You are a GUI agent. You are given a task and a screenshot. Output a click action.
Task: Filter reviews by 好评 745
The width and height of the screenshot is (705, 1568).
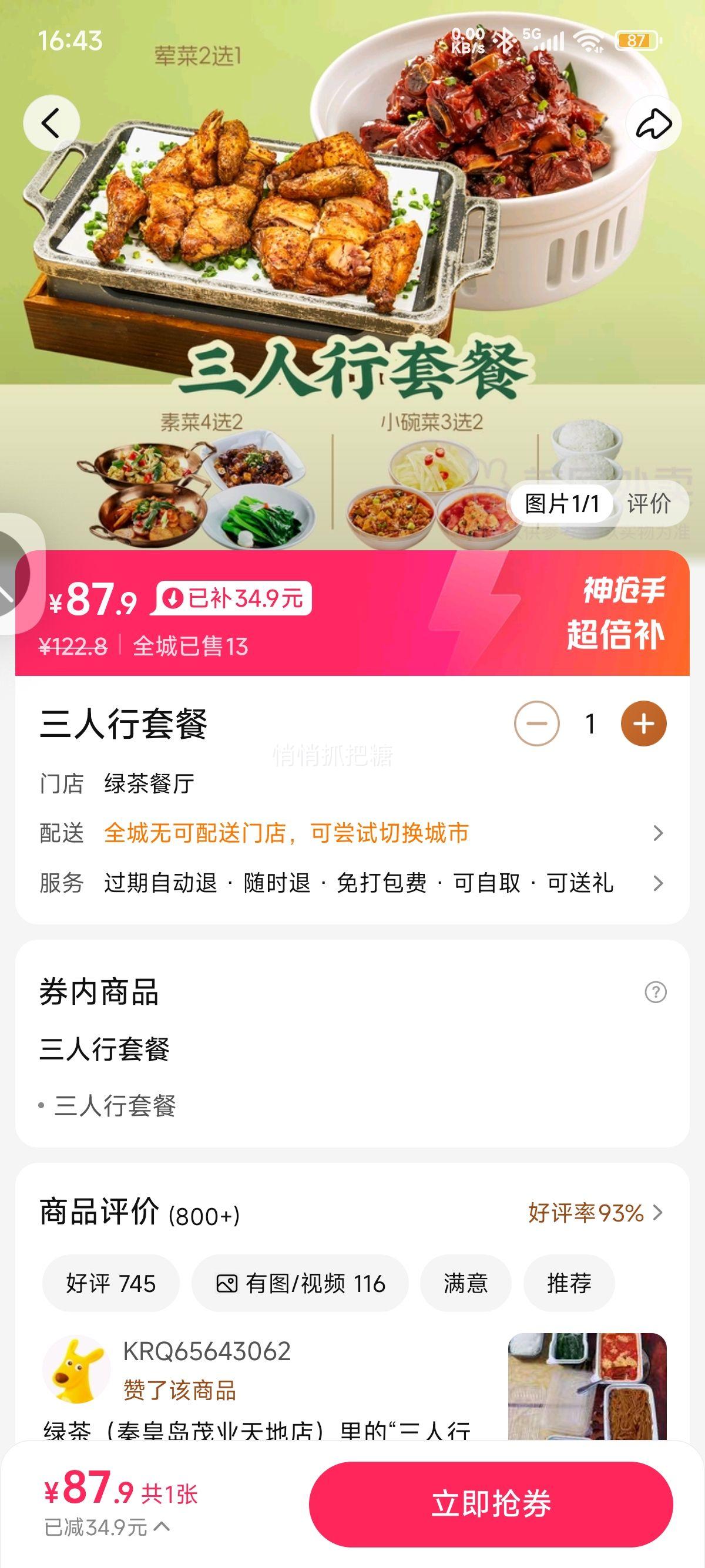[x=111, y=1284]
